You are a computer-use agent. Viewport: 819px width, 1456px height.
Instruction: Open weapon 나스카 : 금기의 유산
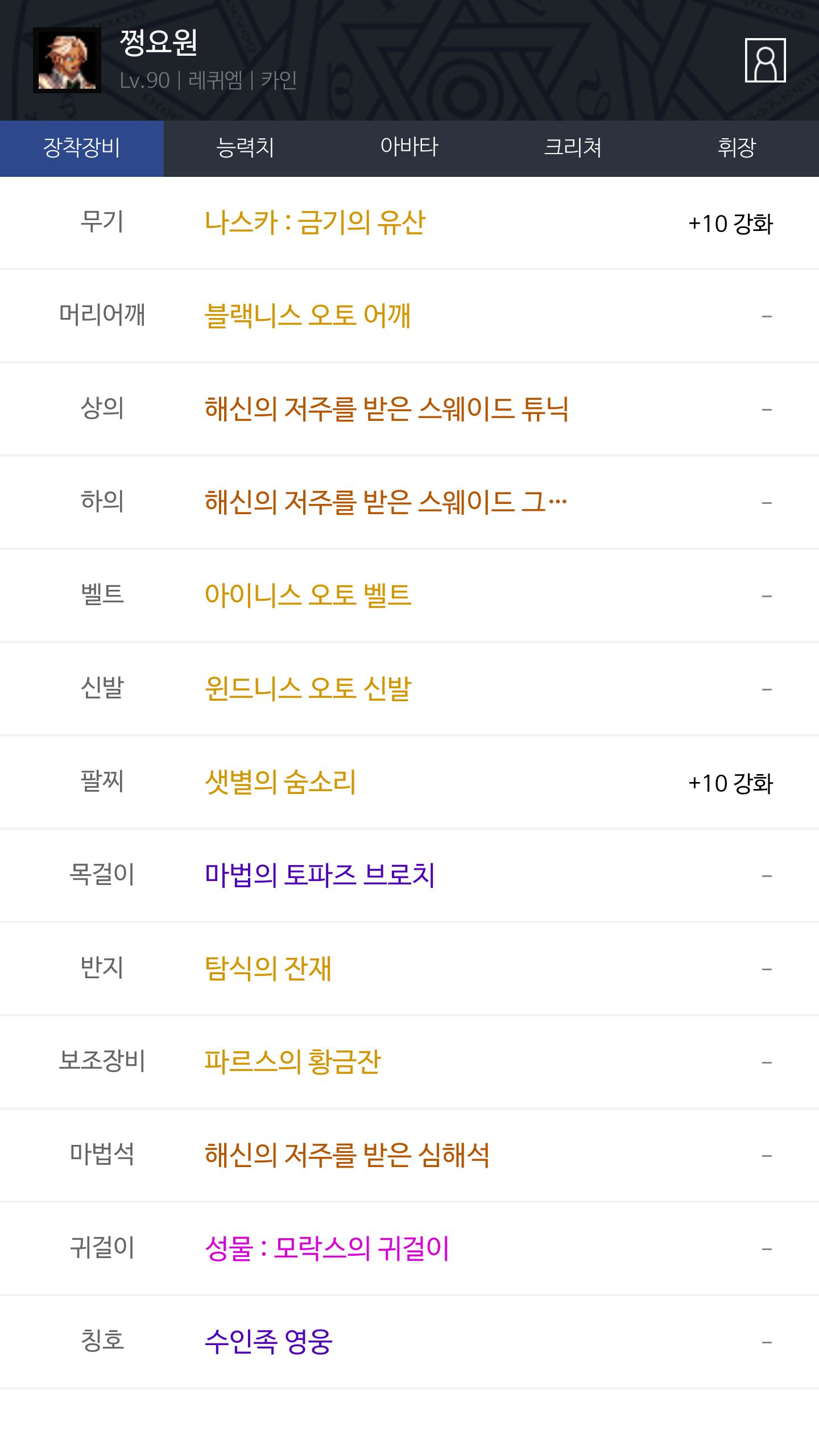click(315, 222)
